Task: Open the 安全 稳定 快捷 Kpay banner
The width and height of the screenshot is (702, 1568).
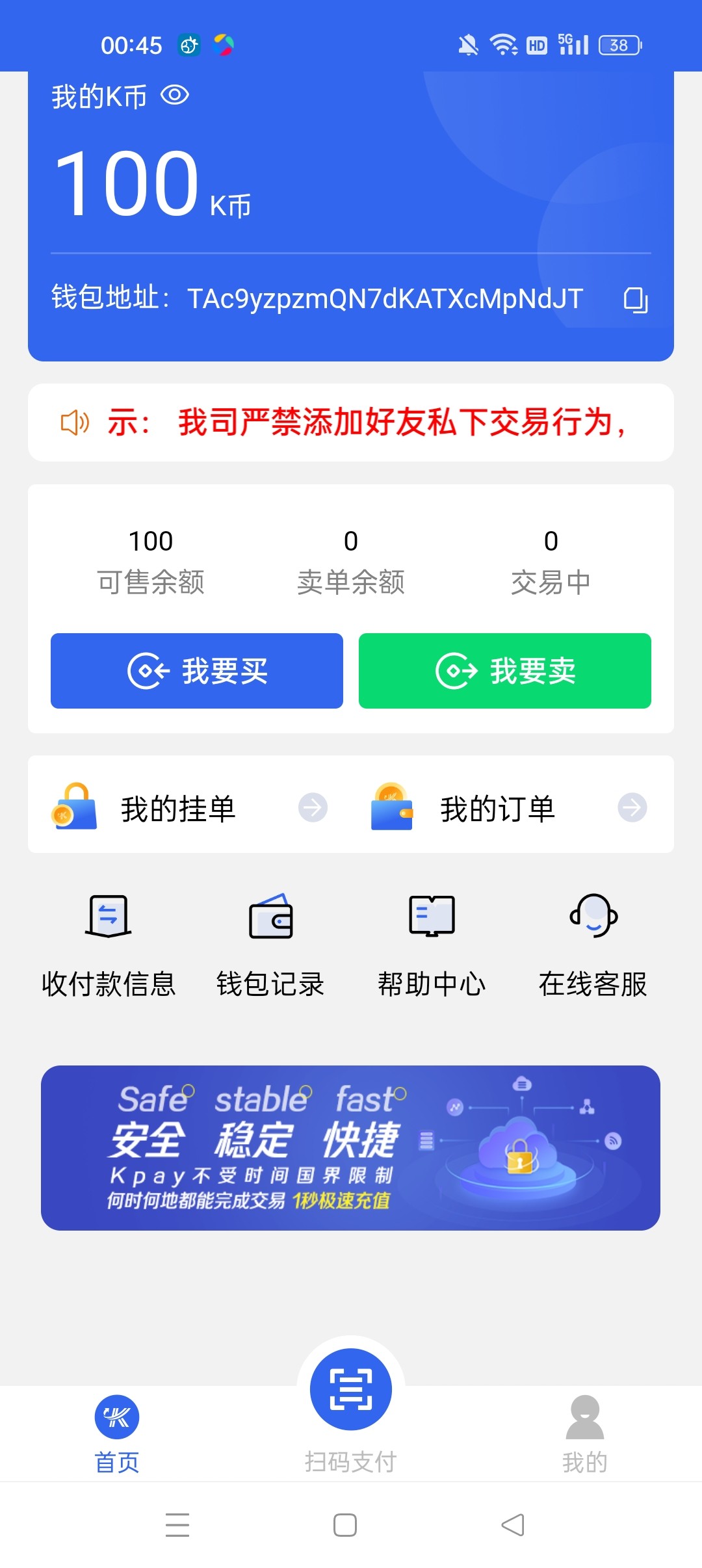Action: coord(350,1147)
